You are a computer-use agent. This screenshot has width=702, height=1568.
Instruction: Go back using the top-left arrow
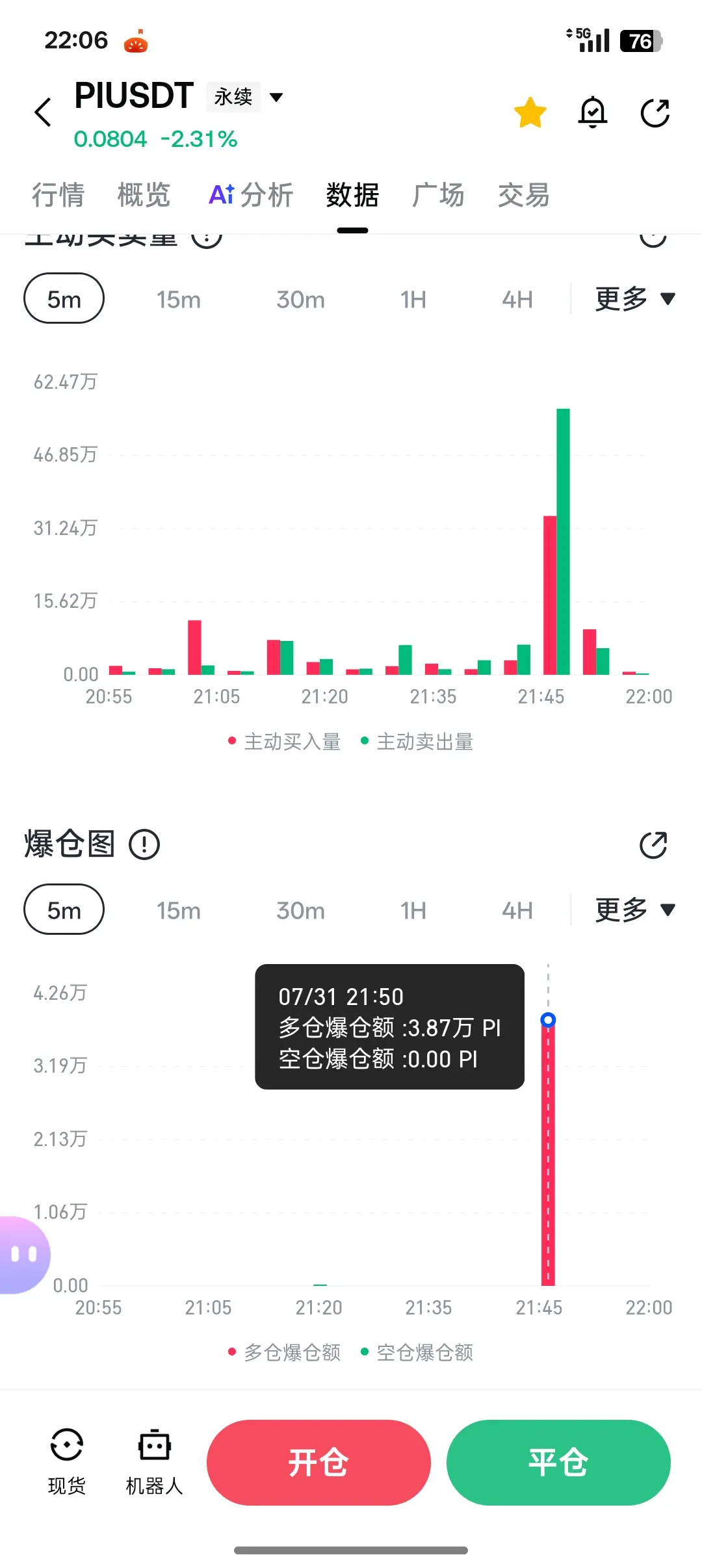pos(43,112)
